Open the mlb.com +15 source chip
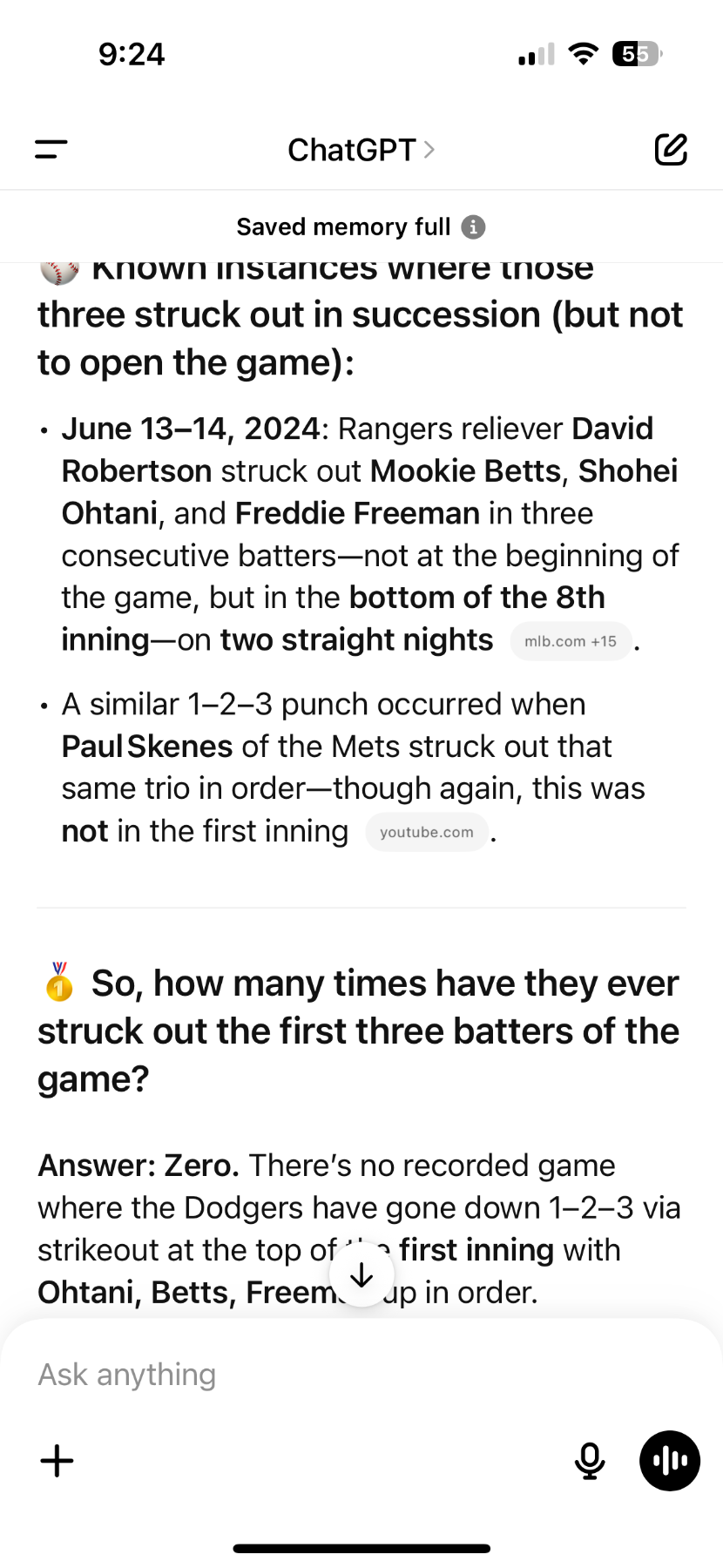The height and width of the screenshot is (1568, 723). coord(571,642)
